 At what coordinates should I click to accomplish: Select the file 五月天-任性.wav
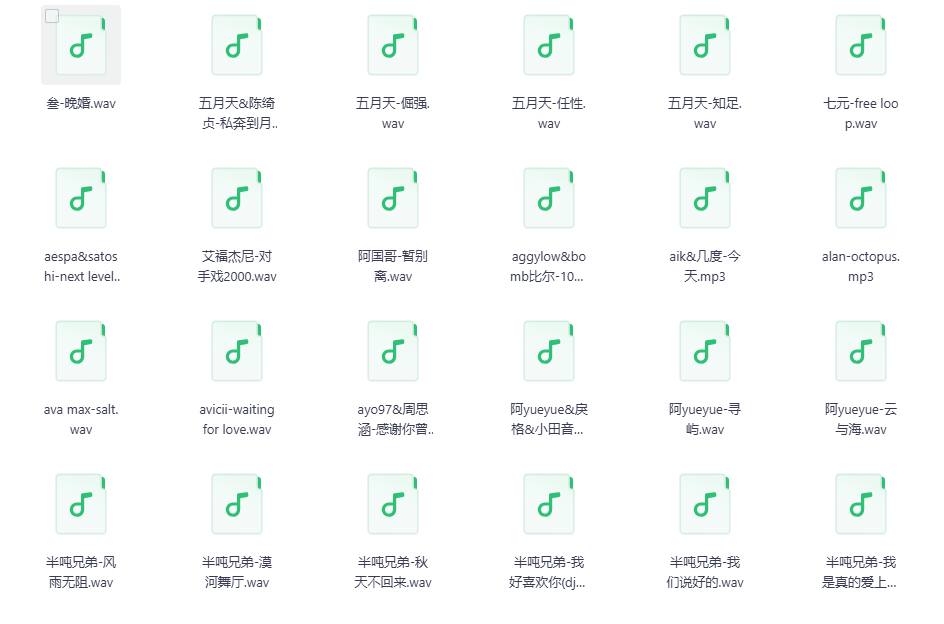pyautogui.click(x=549, y=46)
